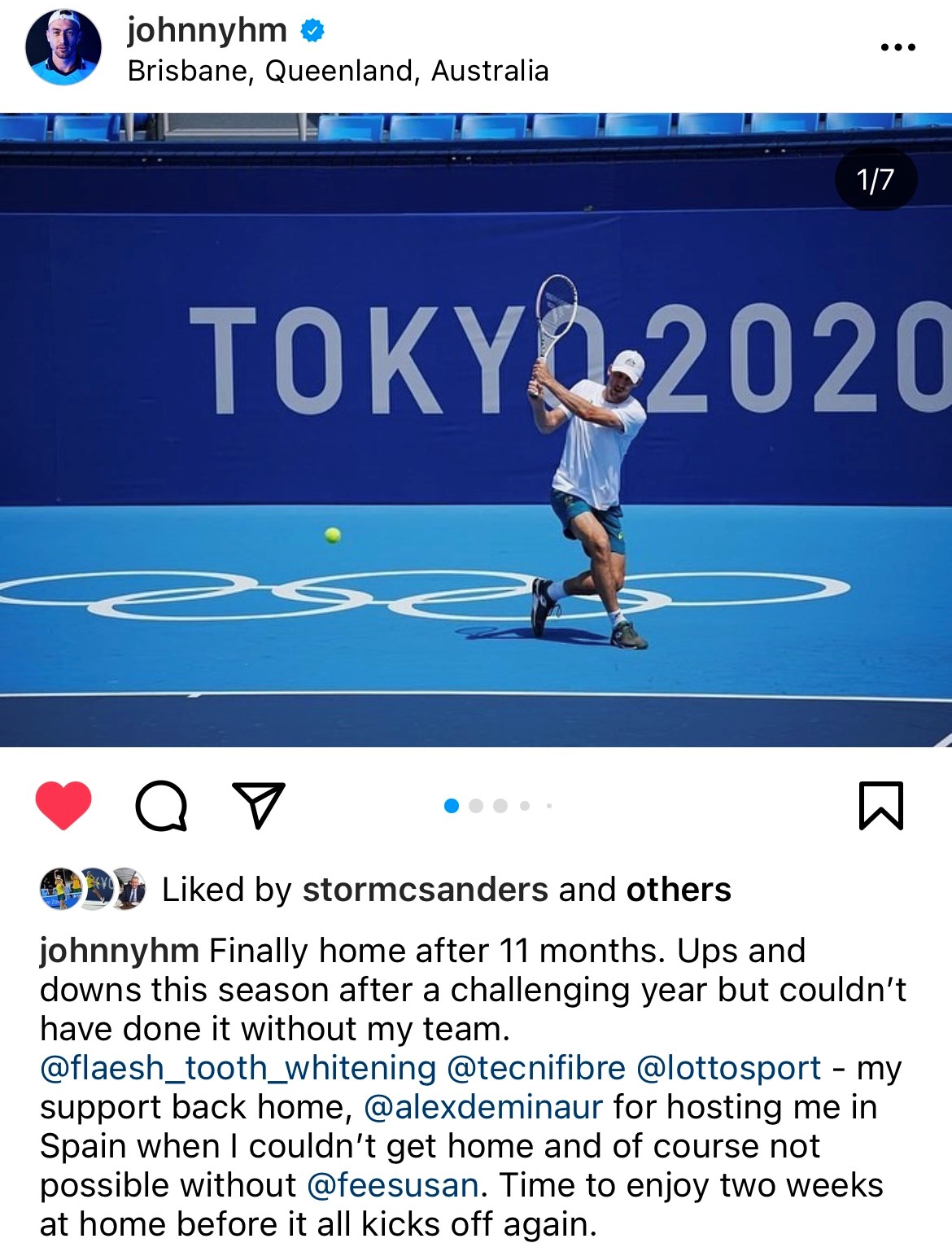The image size is (952, 1256).
Task: Share the post with the paper plane
Action: coord(258,805)
